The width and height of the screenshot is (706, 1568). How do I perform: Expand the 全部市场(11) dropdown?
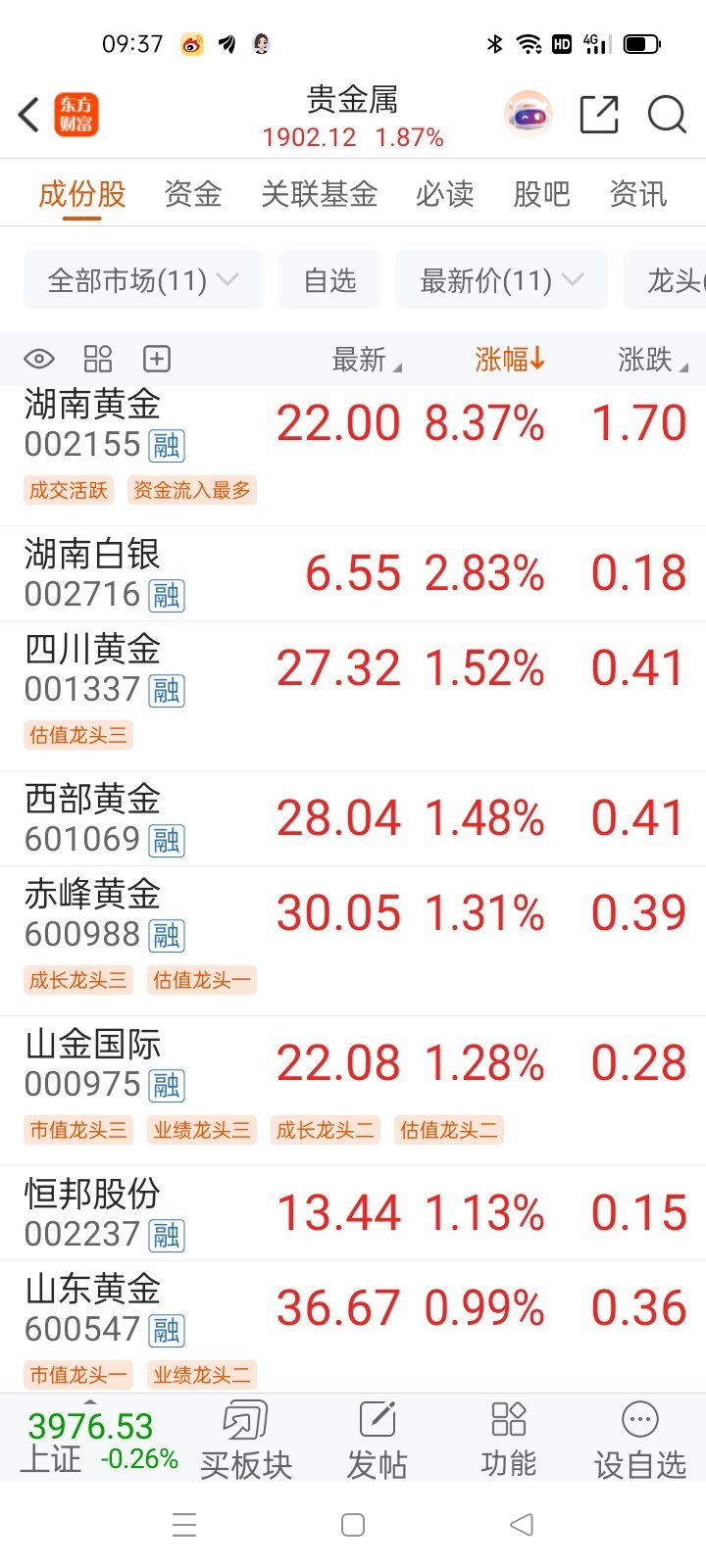click(142, 281)
